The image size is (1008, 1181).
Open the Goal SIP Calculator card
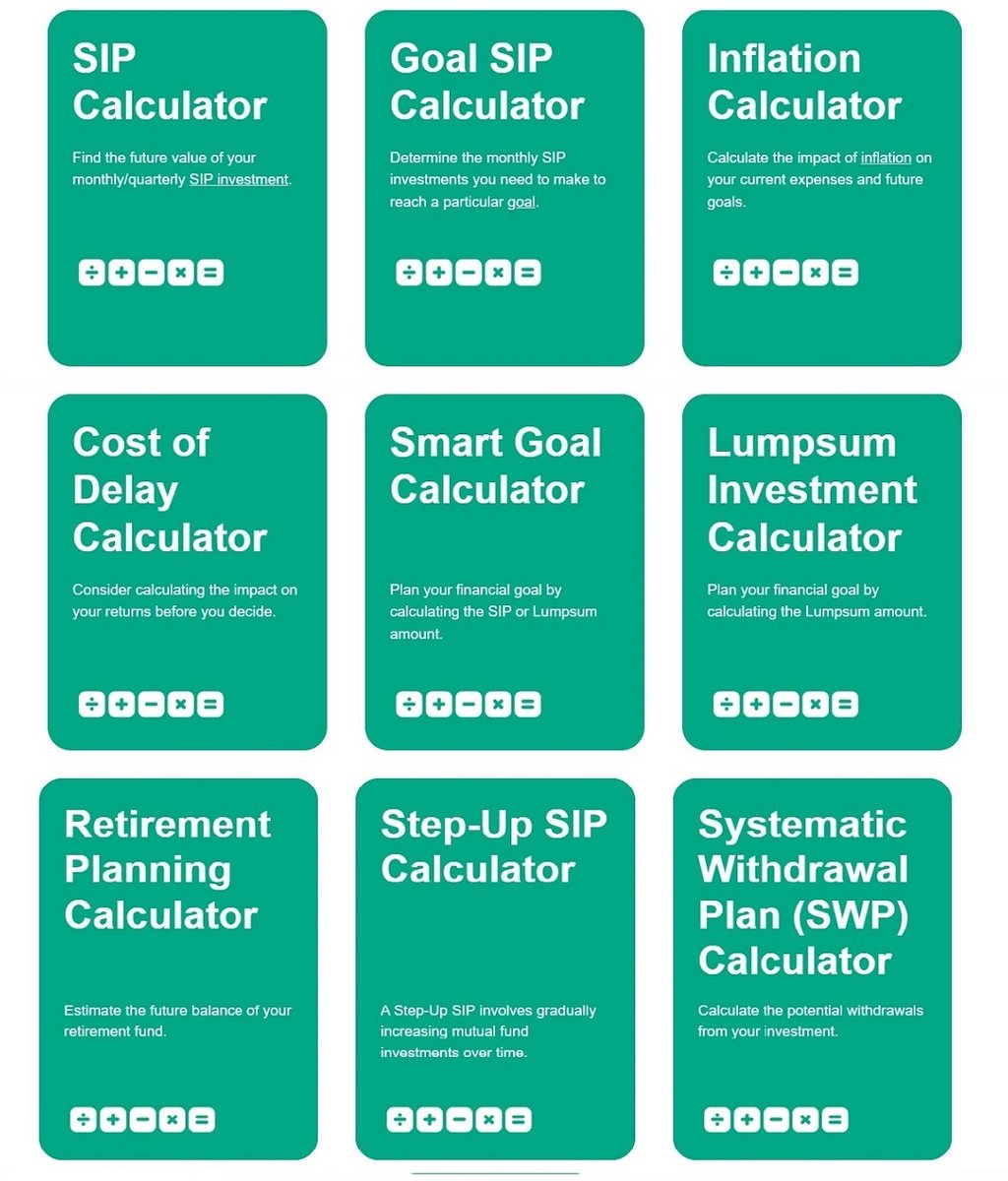[504, 188]
